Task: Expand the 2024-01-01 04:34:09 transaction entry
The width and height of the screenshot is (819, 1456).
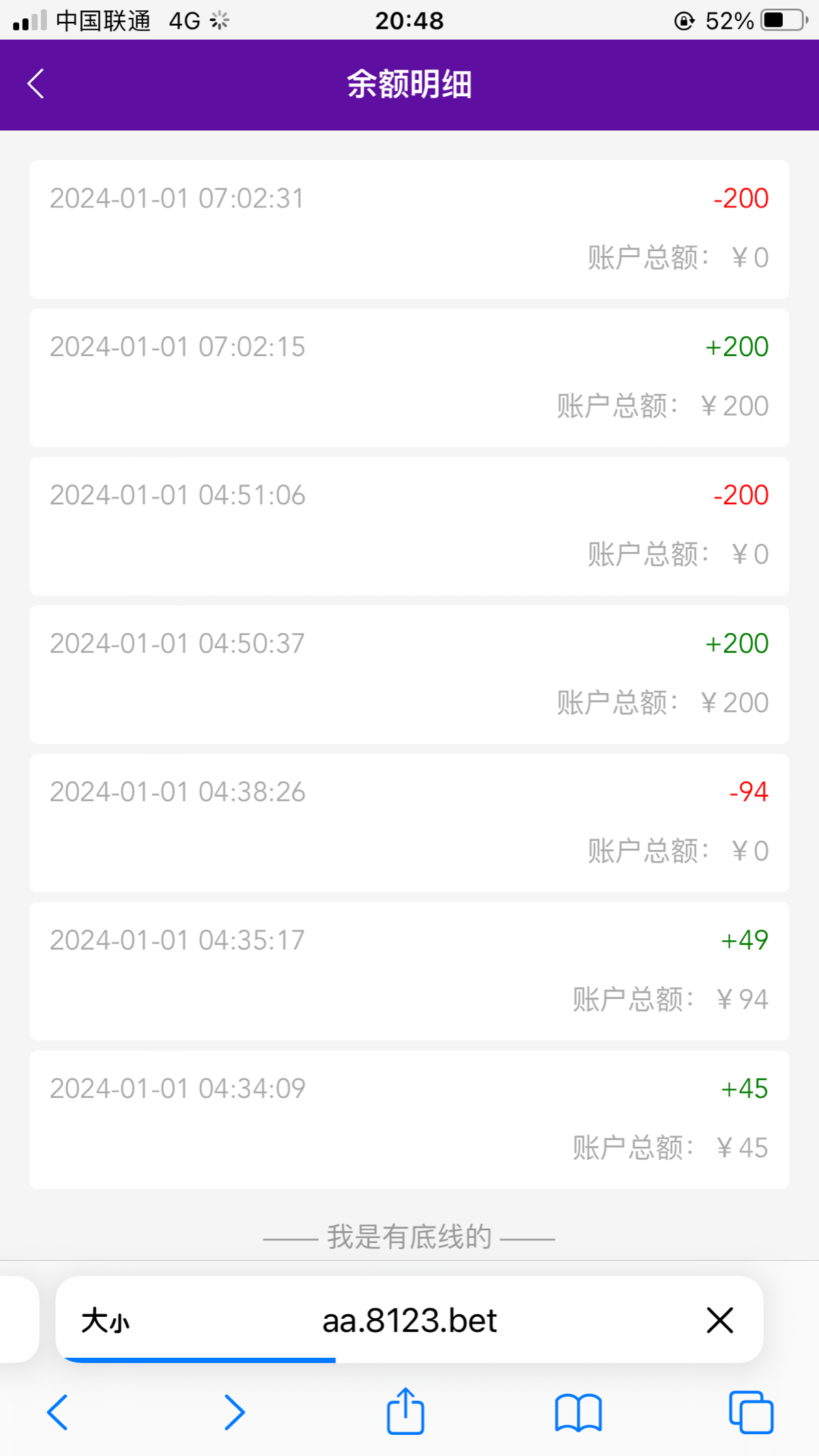Action: click(x=409, y=1119)
